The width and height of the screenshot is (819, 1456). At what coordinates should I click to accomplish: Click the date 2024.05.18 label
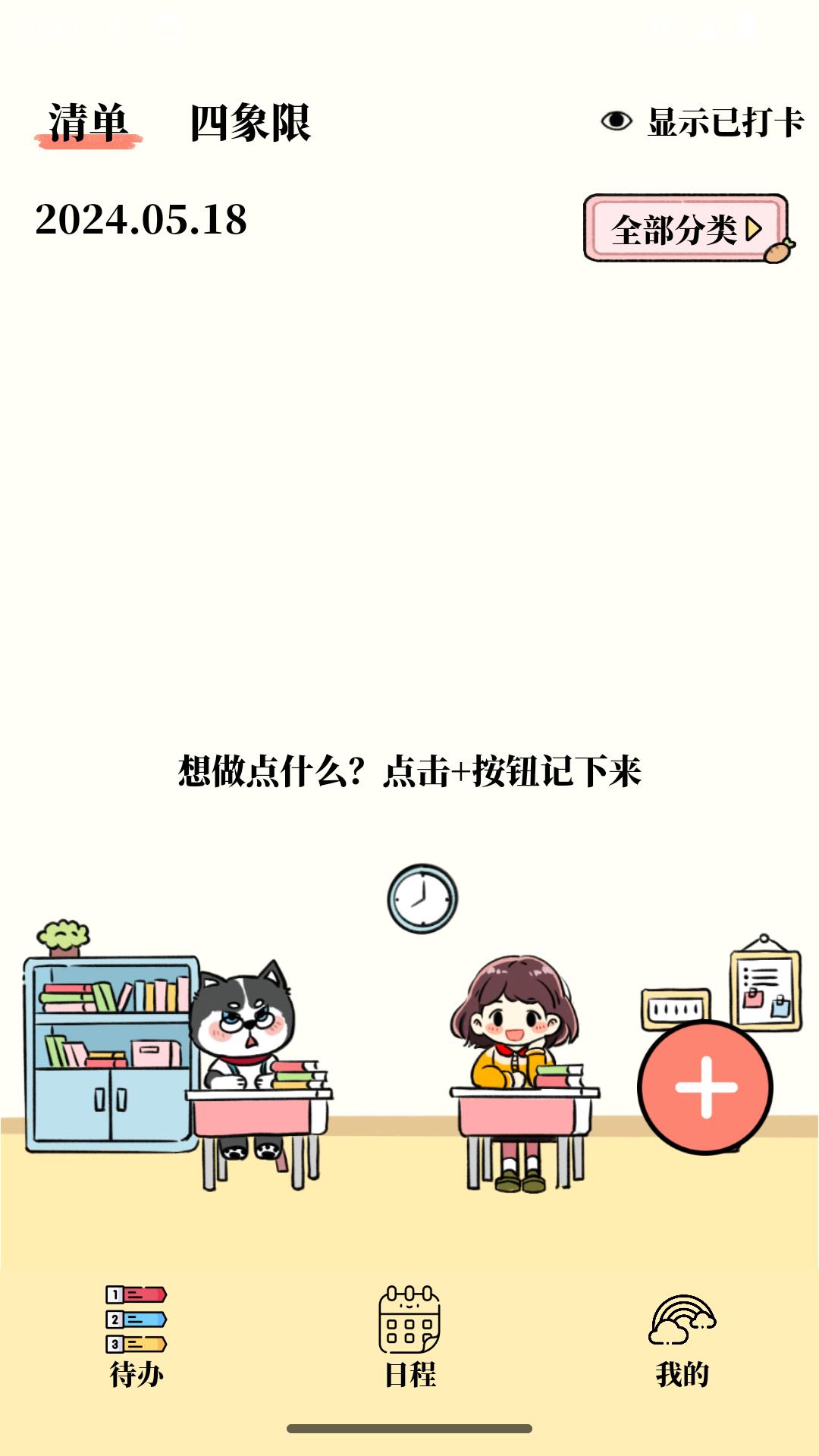[140, 220]
